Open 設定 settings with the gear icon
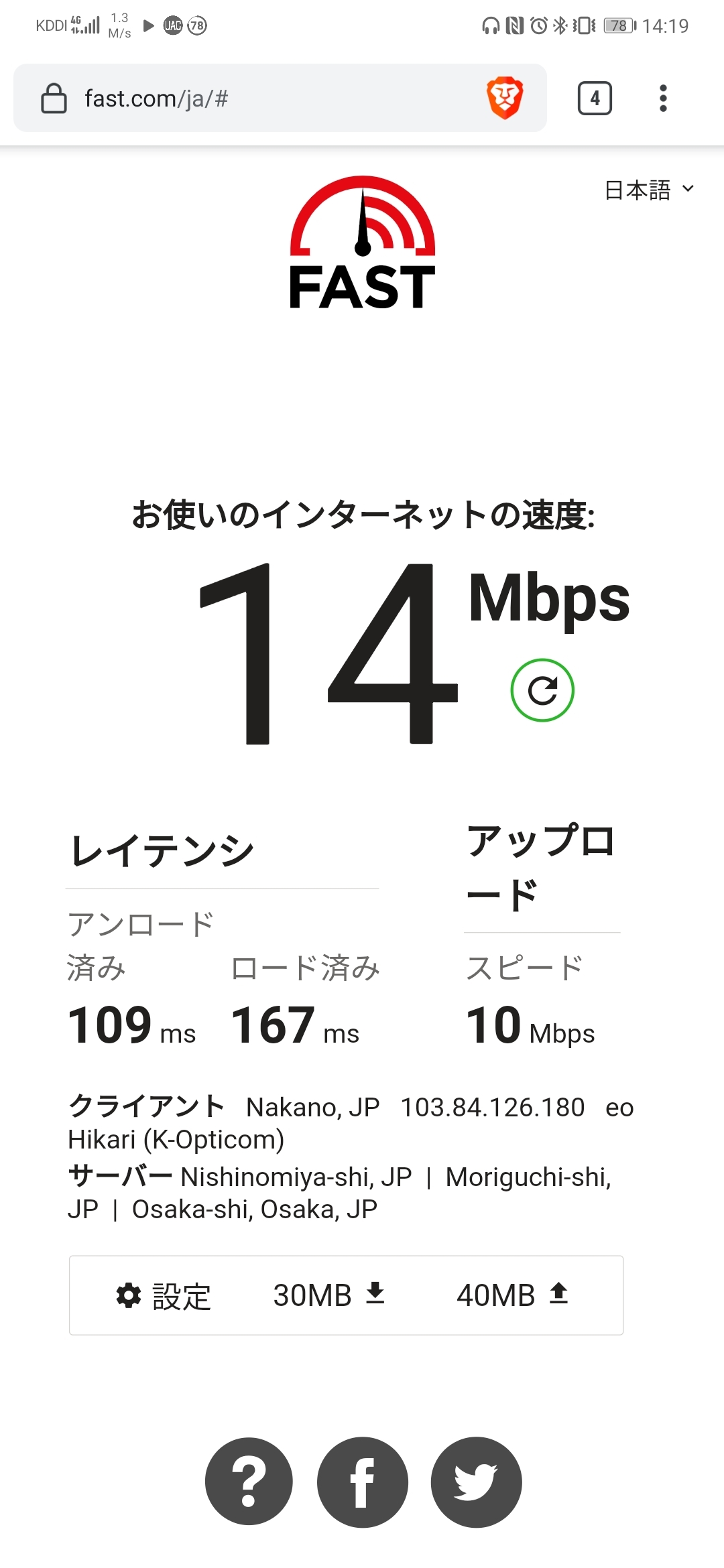 pyautogui.click(x=164, y=1295)
